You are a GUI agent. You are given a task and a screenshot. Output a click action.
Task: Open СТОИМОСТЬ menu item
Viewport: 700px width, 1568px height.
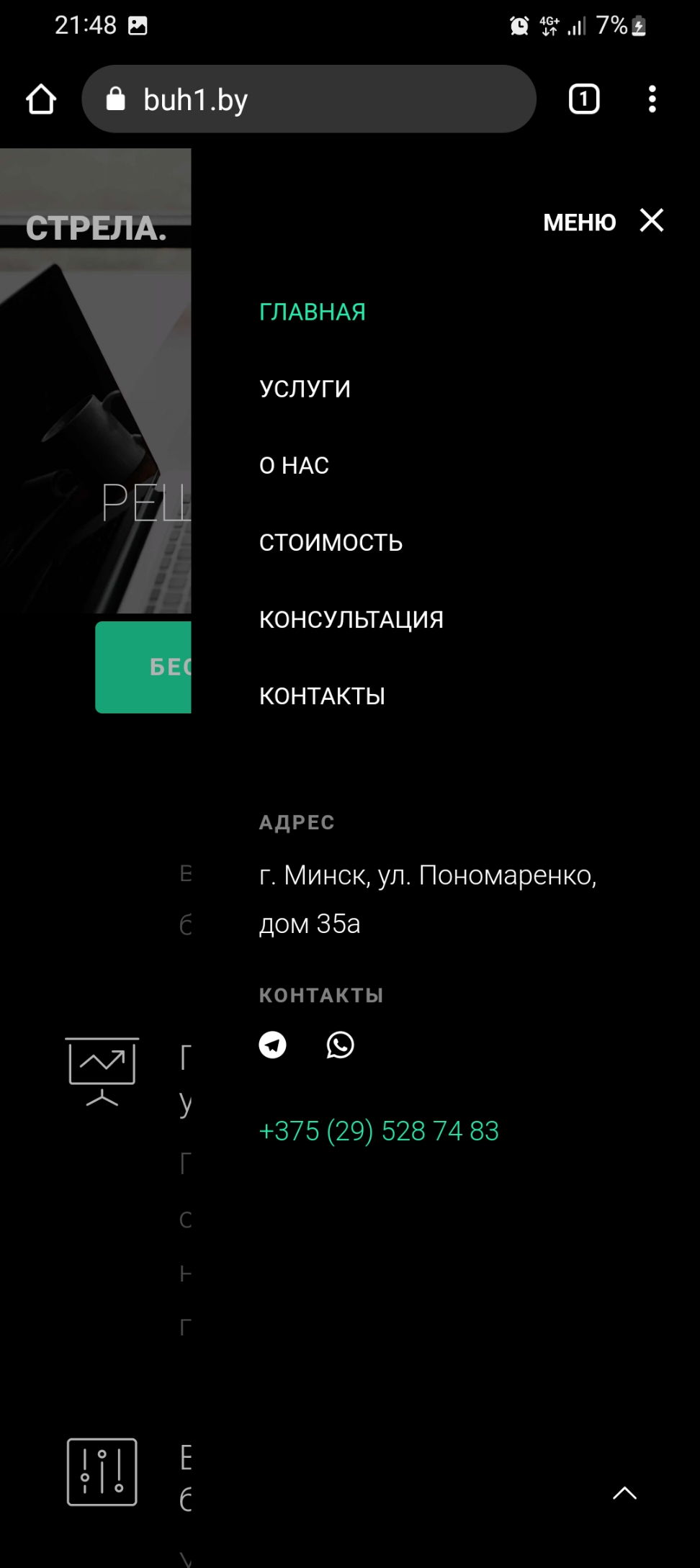click(331, 542)
